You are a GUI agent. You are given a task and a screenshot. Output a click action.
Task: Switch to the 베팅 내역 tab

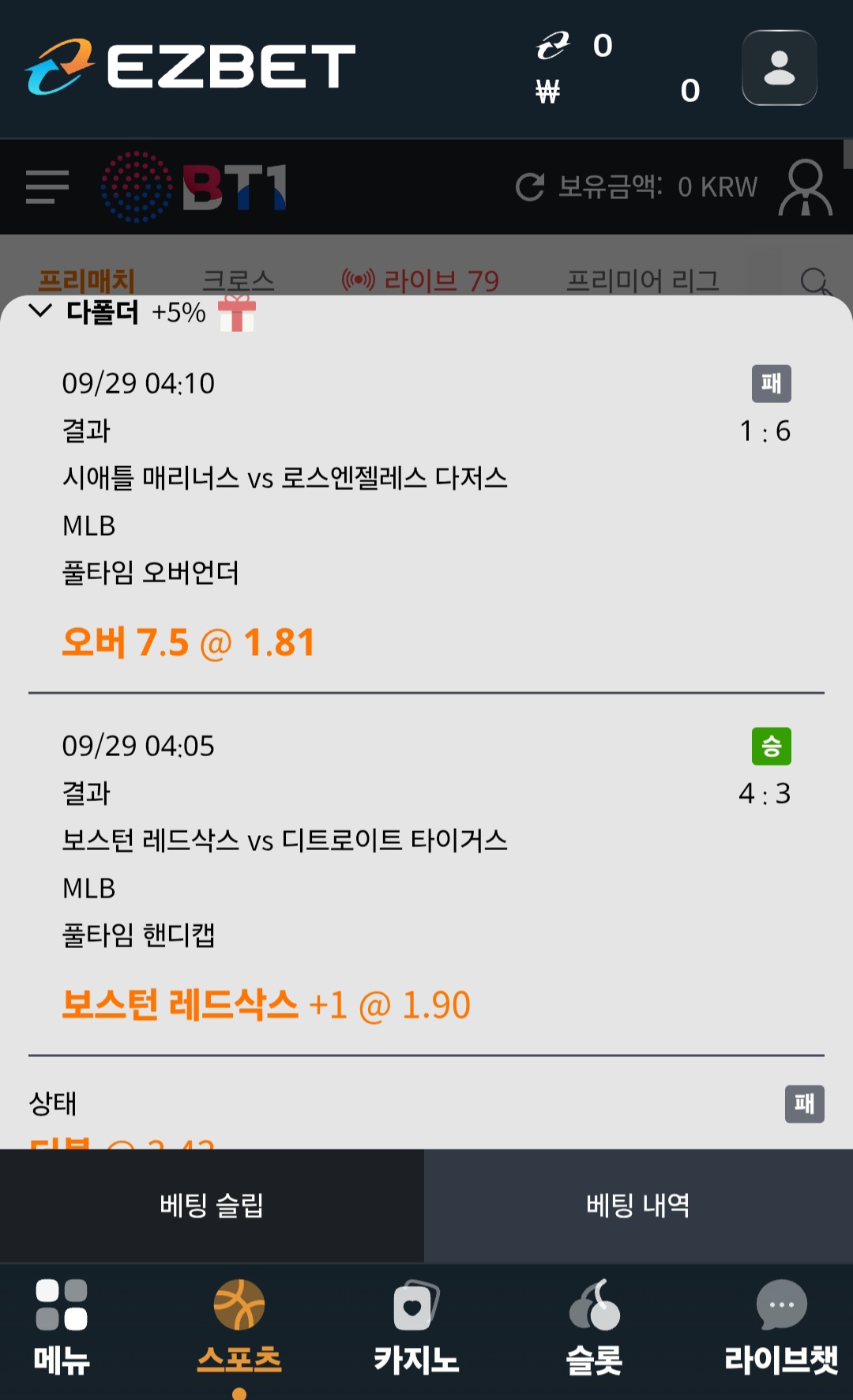638,1205
